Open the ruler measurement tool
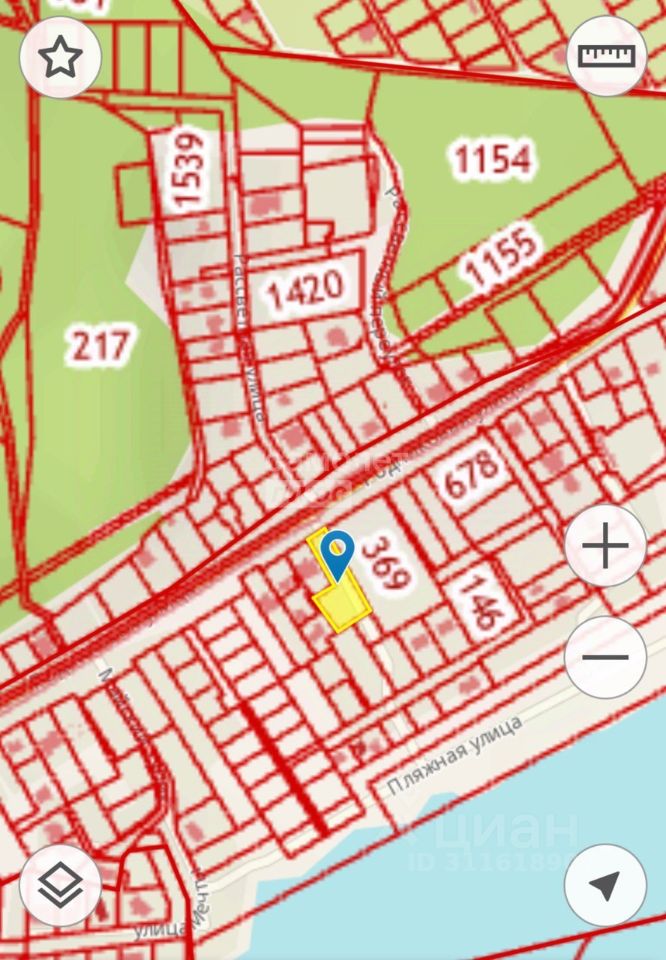The image size is (666, 960). pos(606,56)
